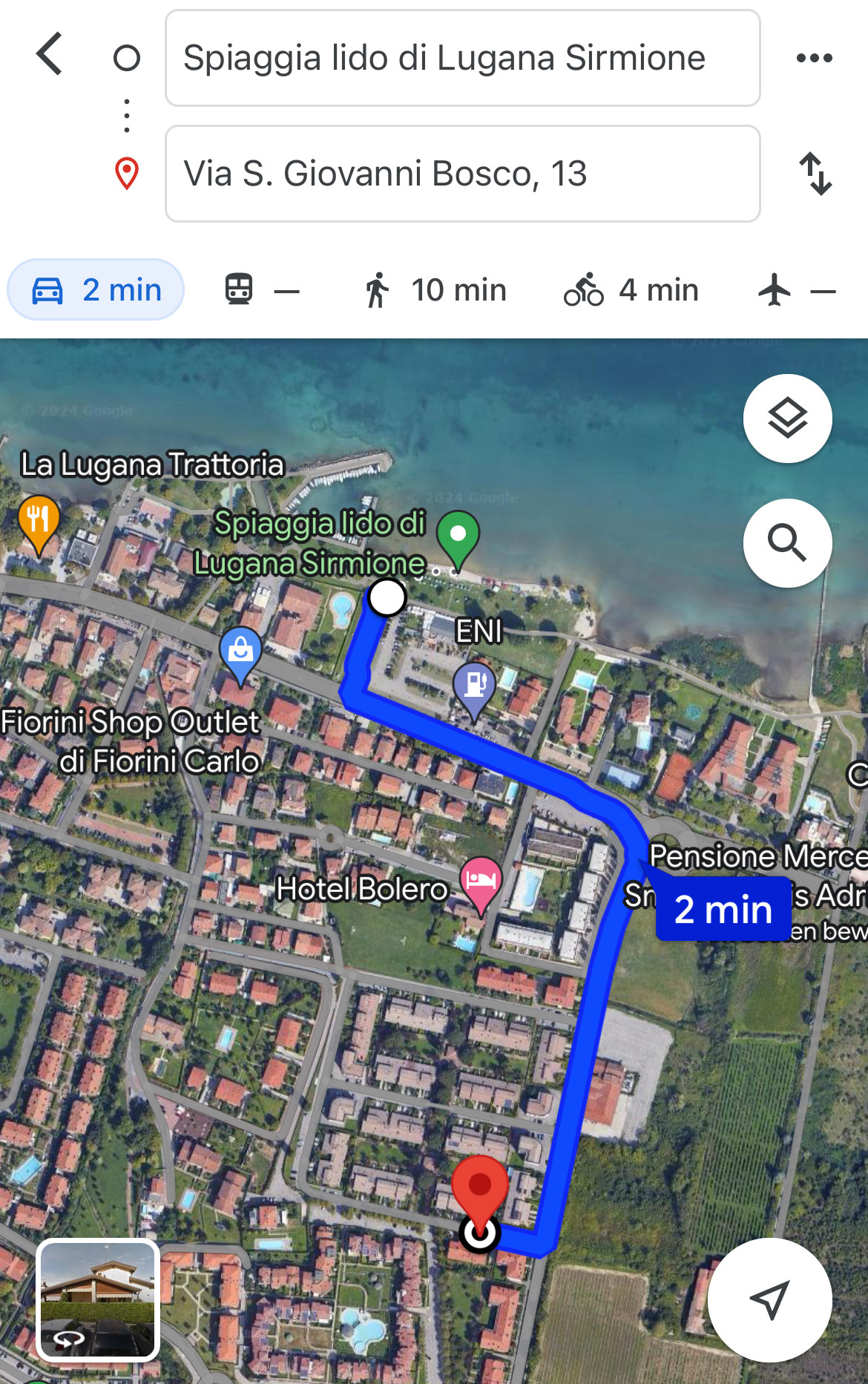Switch to cycling mode 4 min
Image resolution: width=868 pixels, height=1384 pixels.
631,290
